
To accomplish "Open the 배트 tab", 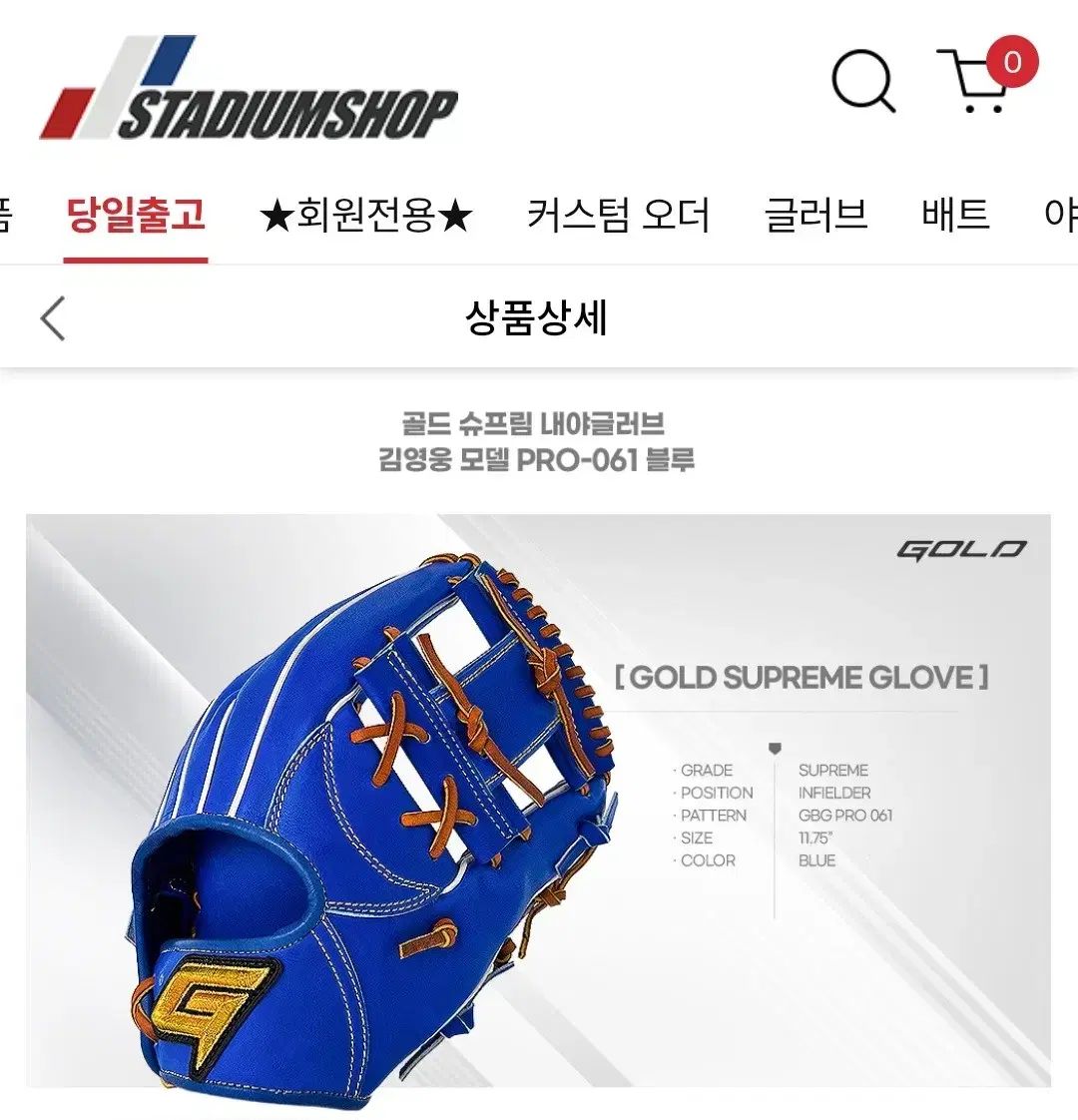I will tap(955, 216).
